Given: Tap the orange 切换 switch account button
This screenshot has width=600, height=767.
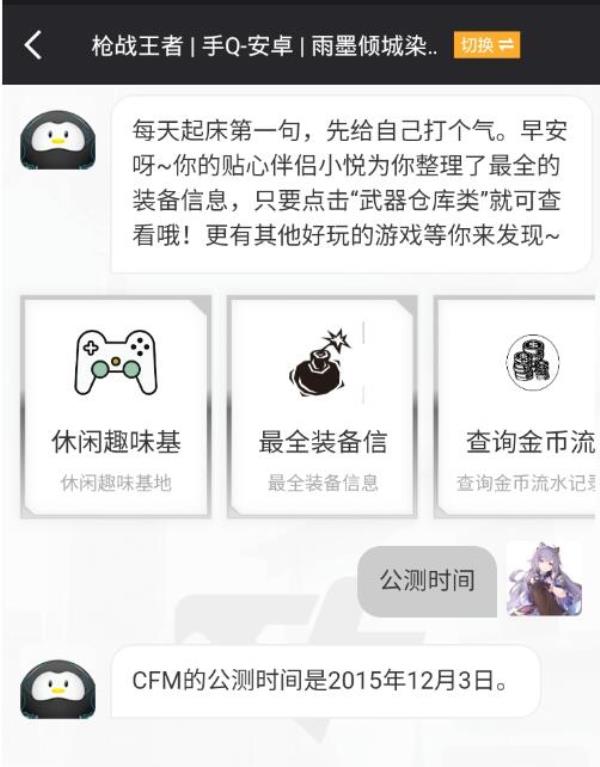Looking at the screenshot, I should point(486,45).
